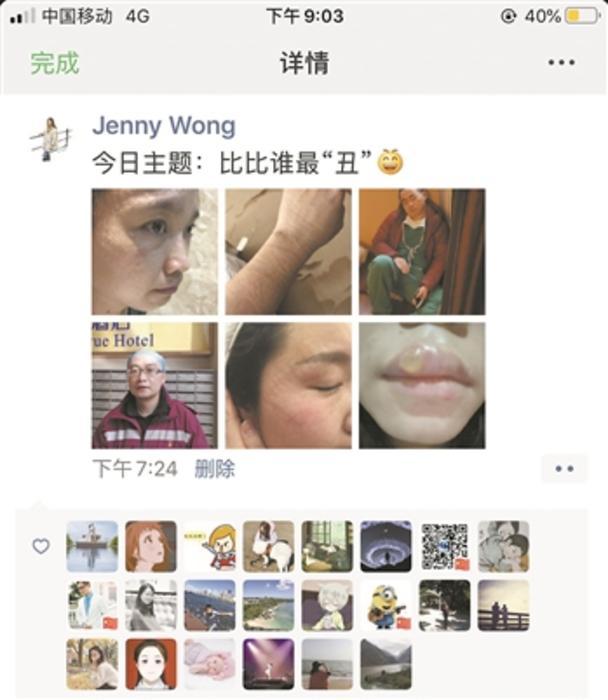Screen dimensions: 608x700
Task: Tap 完成 to leave the detail page
Action: (54, 64)
